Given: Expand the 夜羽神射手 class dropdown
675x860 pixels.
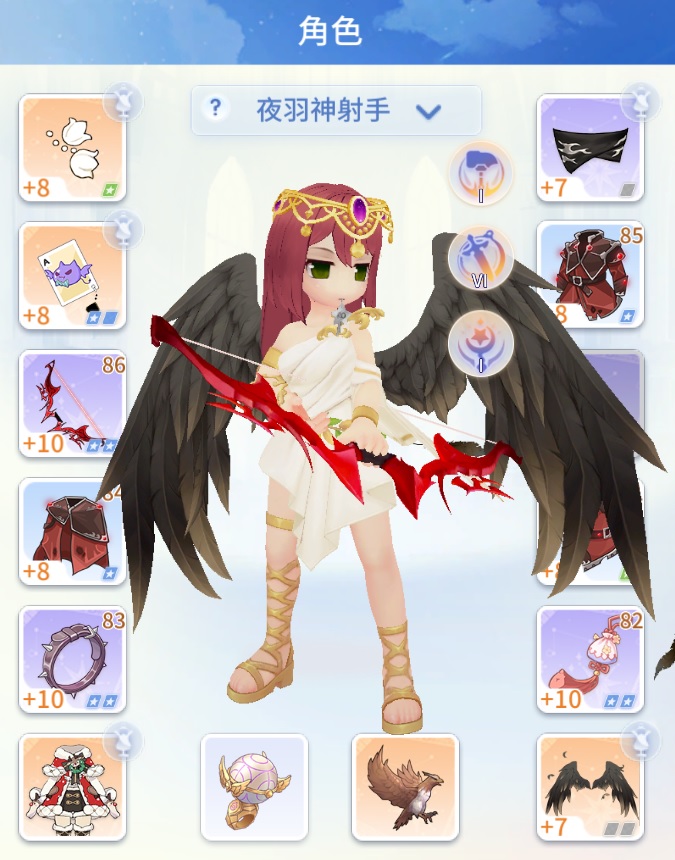Looking at the screenshot, I should point(429,111).
